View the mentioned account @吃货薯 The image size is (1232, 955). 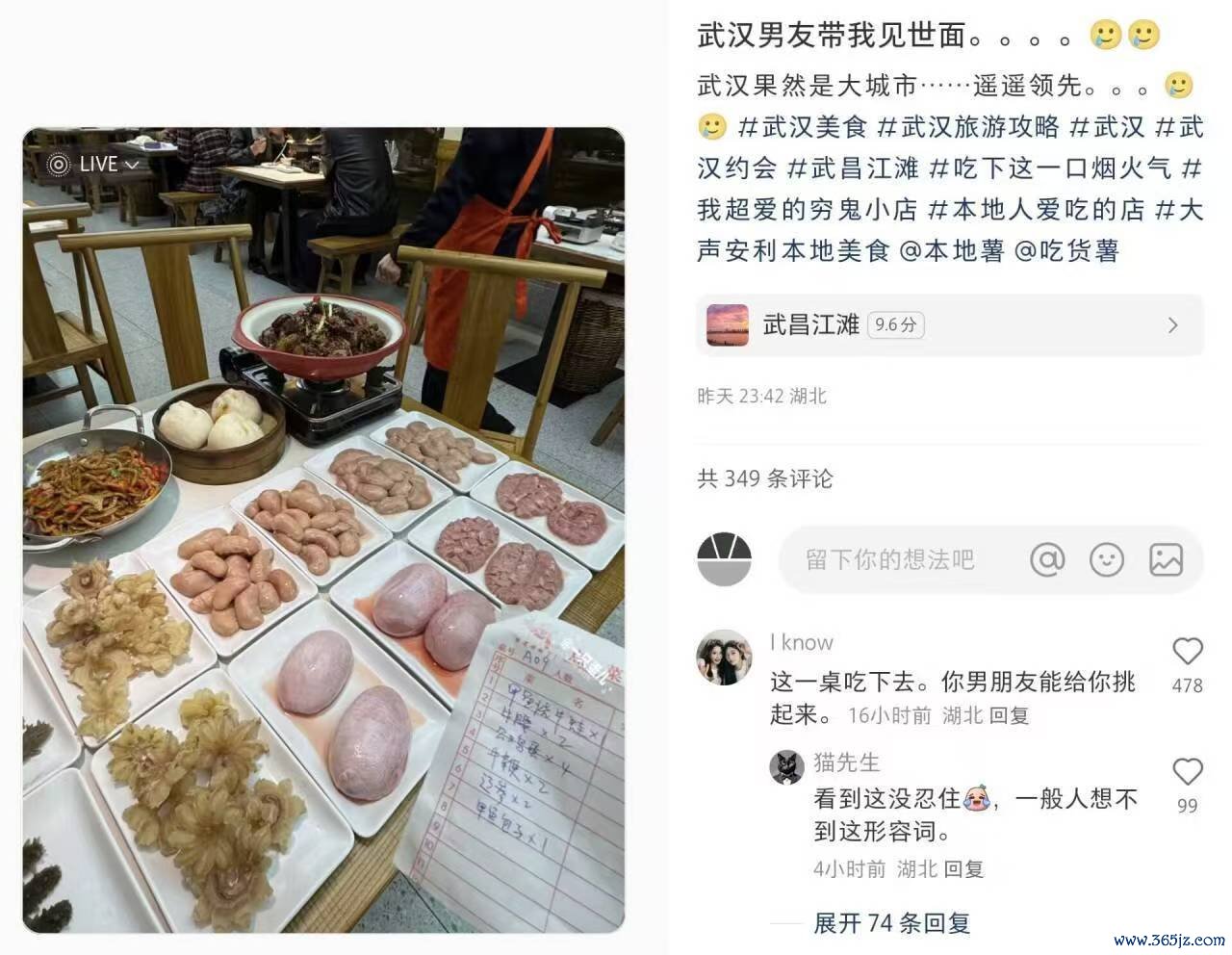[x=1066, y=251]
